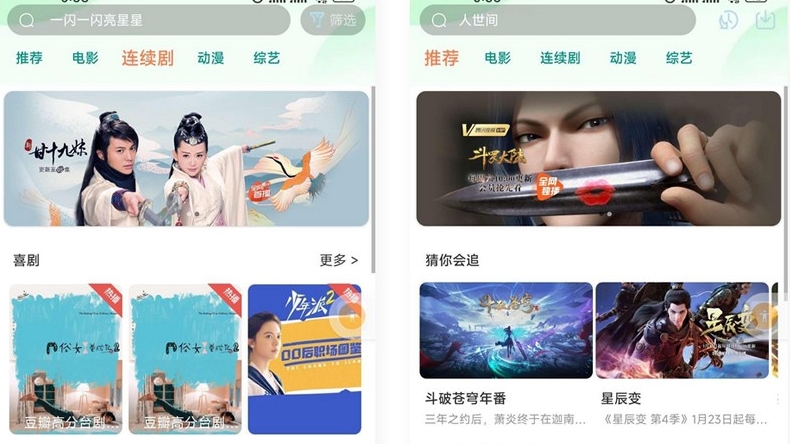Switch to 推荐 tab under 一闪一闪亮星星 search
Viewport: 790px width, 444px height.
coord(29,58)
